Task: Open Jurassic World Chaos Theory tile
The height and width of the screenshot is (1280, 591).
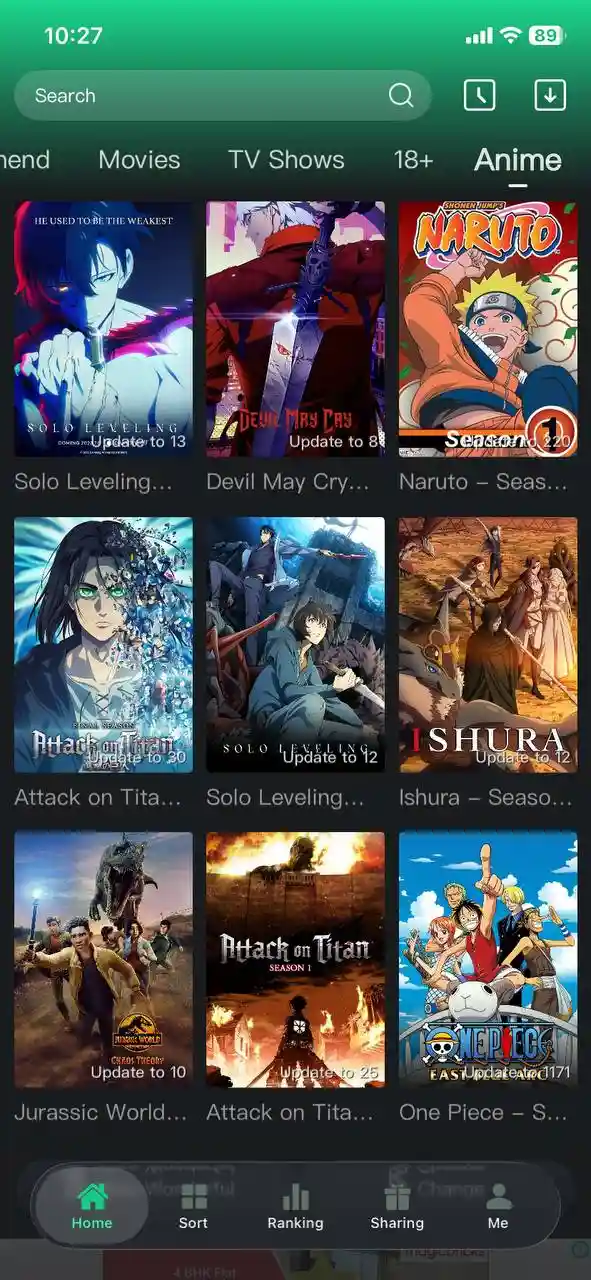Action: 103,960
